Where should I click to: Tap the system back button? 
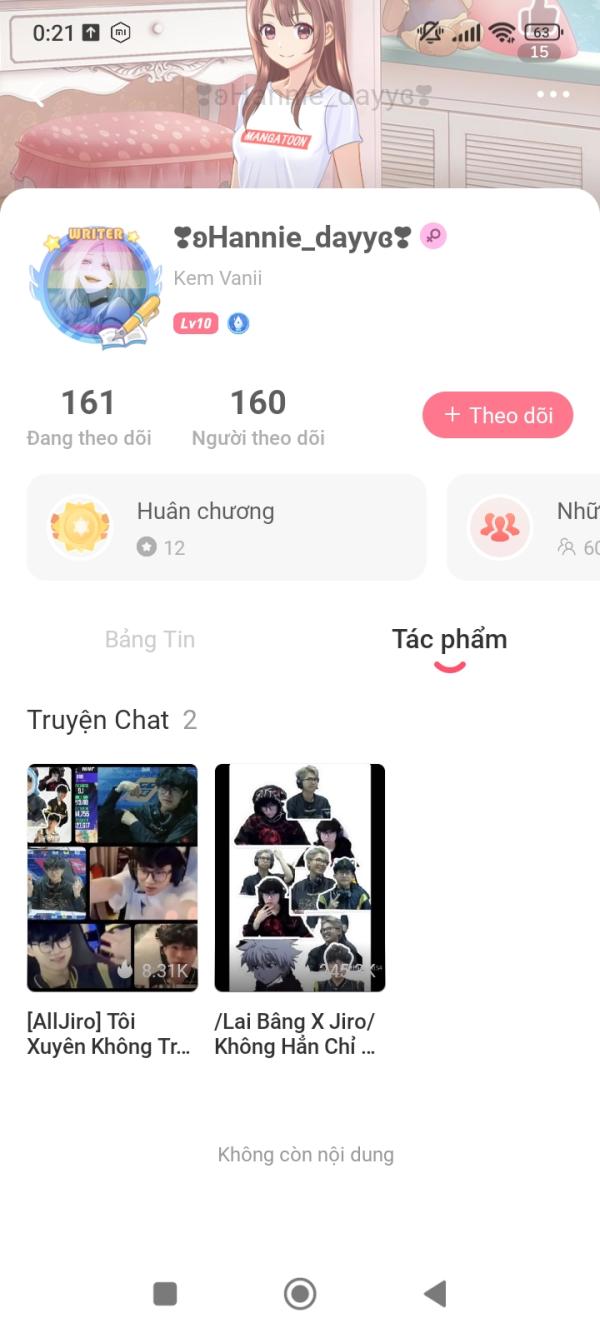coord(434,1293)
